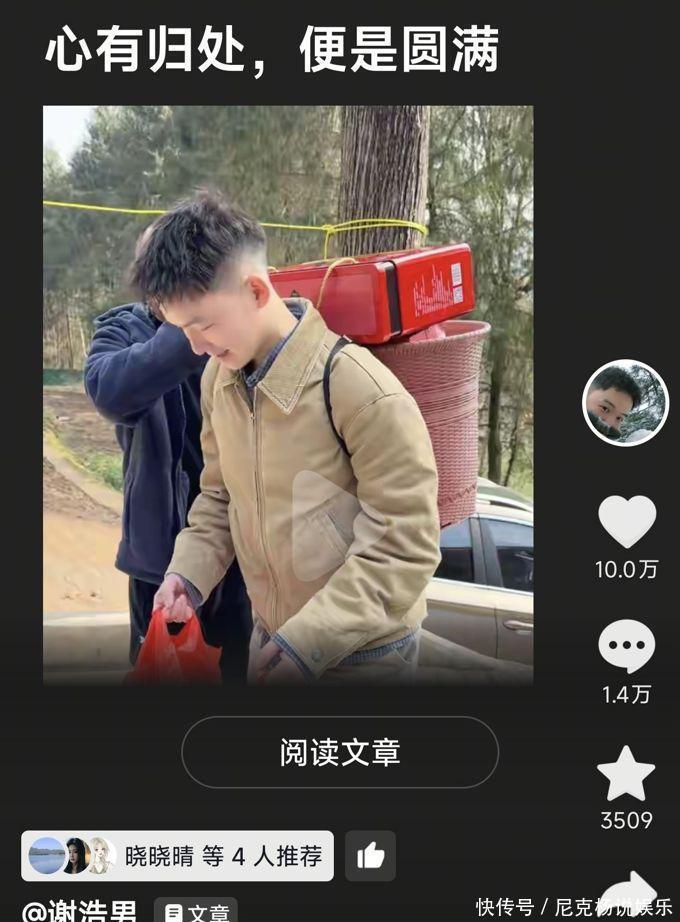Image resolution: width=680 pixels, height=922 pixels.
Task: Open the @谢浩男 username link
Action: pyautogui.click(x=80, y=911)
